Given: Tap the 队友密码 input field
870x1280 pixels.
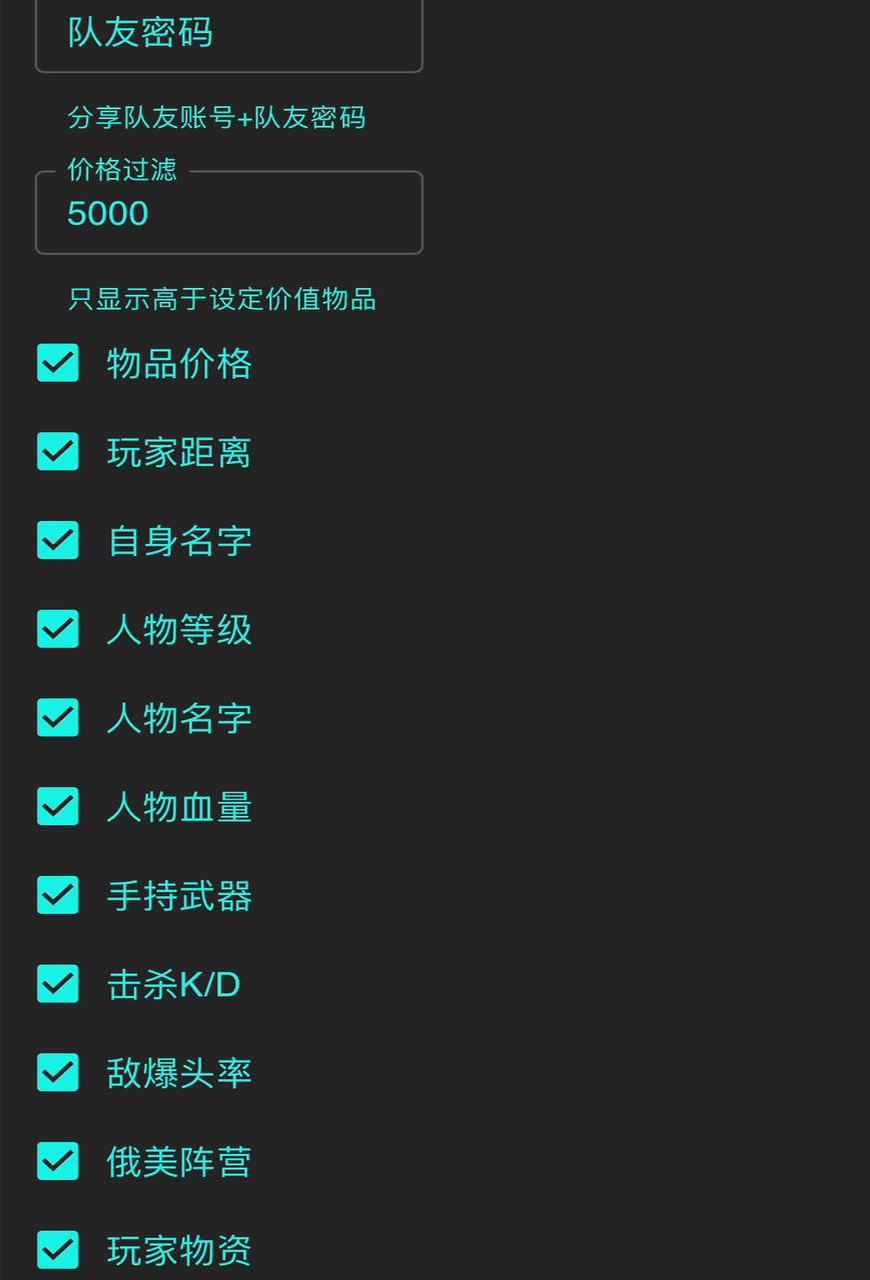Looking at the screenshot, I should pos(229,34).
